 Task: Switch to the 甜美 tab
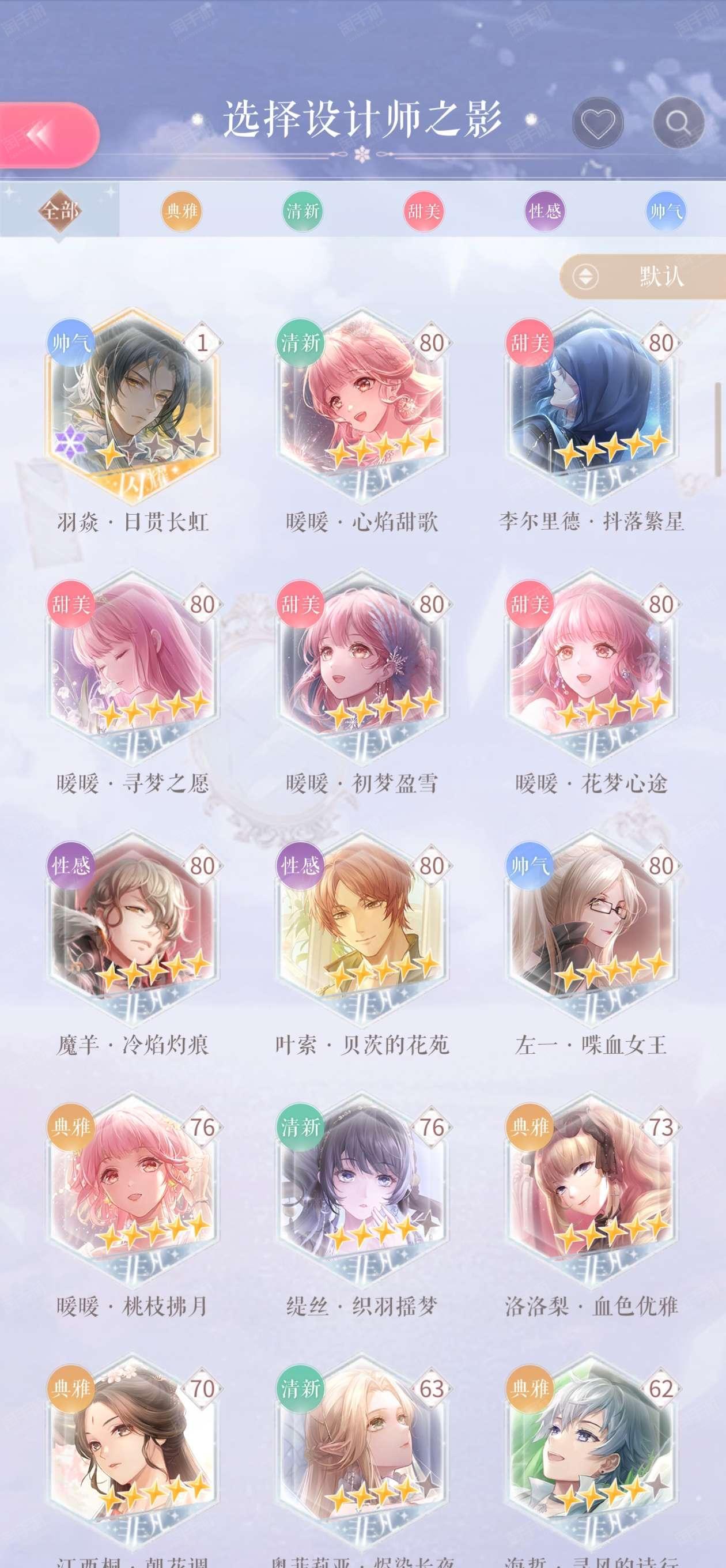tap(423, 211)
